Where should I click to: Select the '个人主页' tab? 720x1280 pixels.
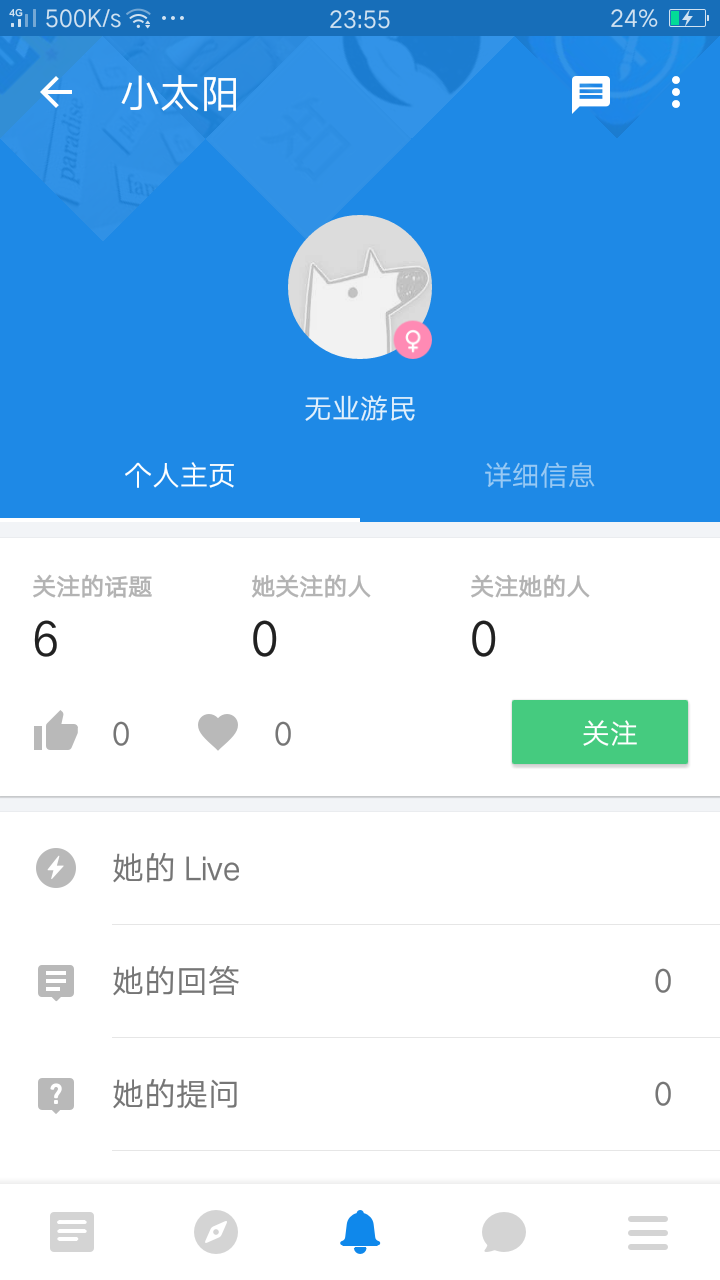(180, 476)
